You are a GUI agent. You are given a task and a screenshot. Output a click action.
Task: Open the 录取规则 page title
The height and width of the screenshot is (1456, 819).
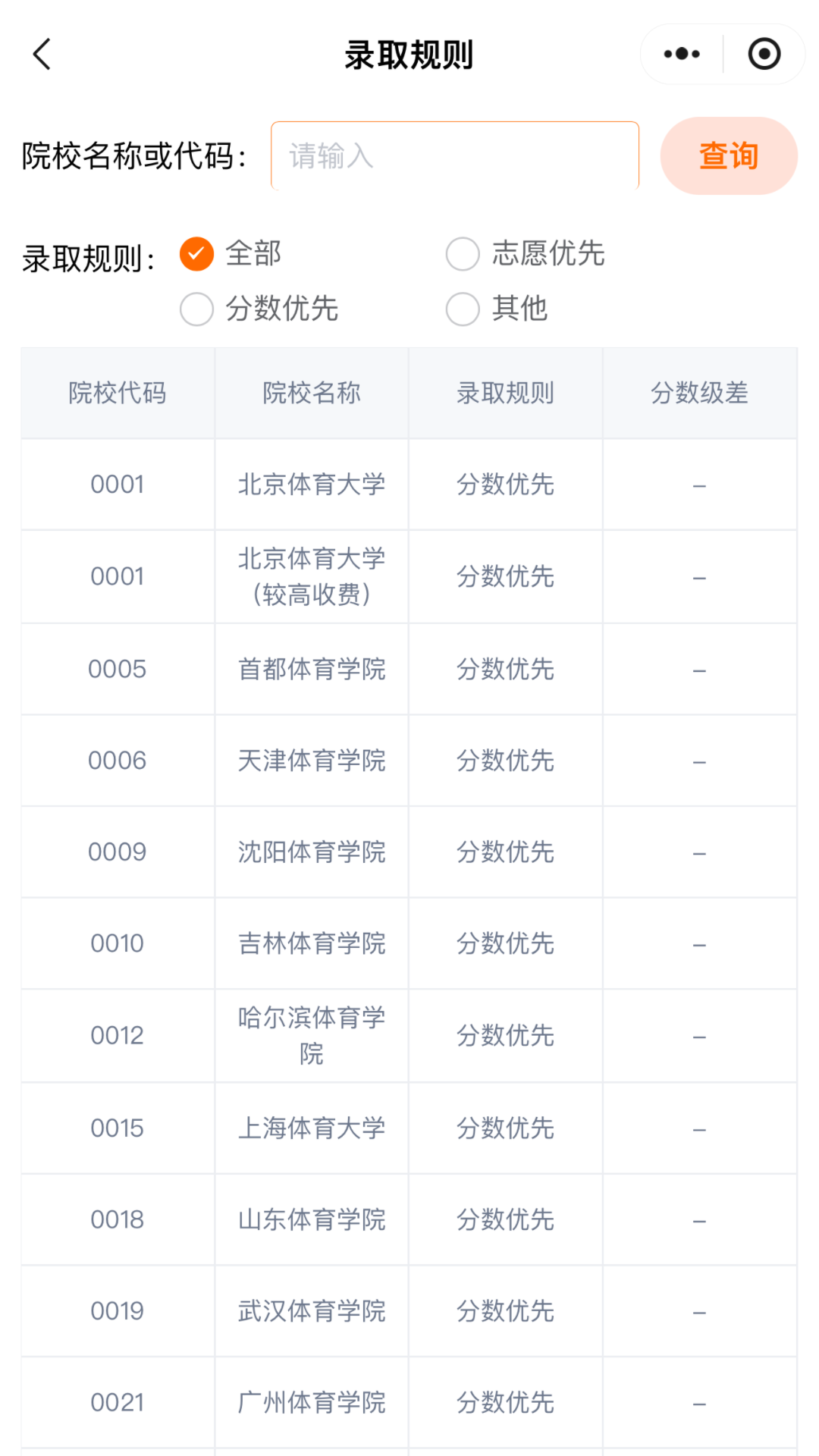(x=409, y=55)
